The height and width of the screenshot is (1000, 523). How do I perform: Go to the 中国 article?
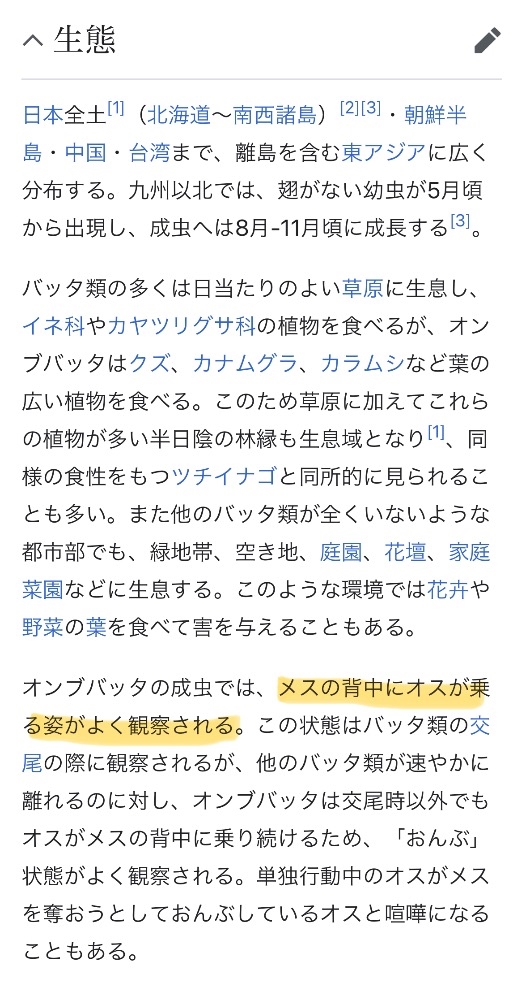(85, 153)
